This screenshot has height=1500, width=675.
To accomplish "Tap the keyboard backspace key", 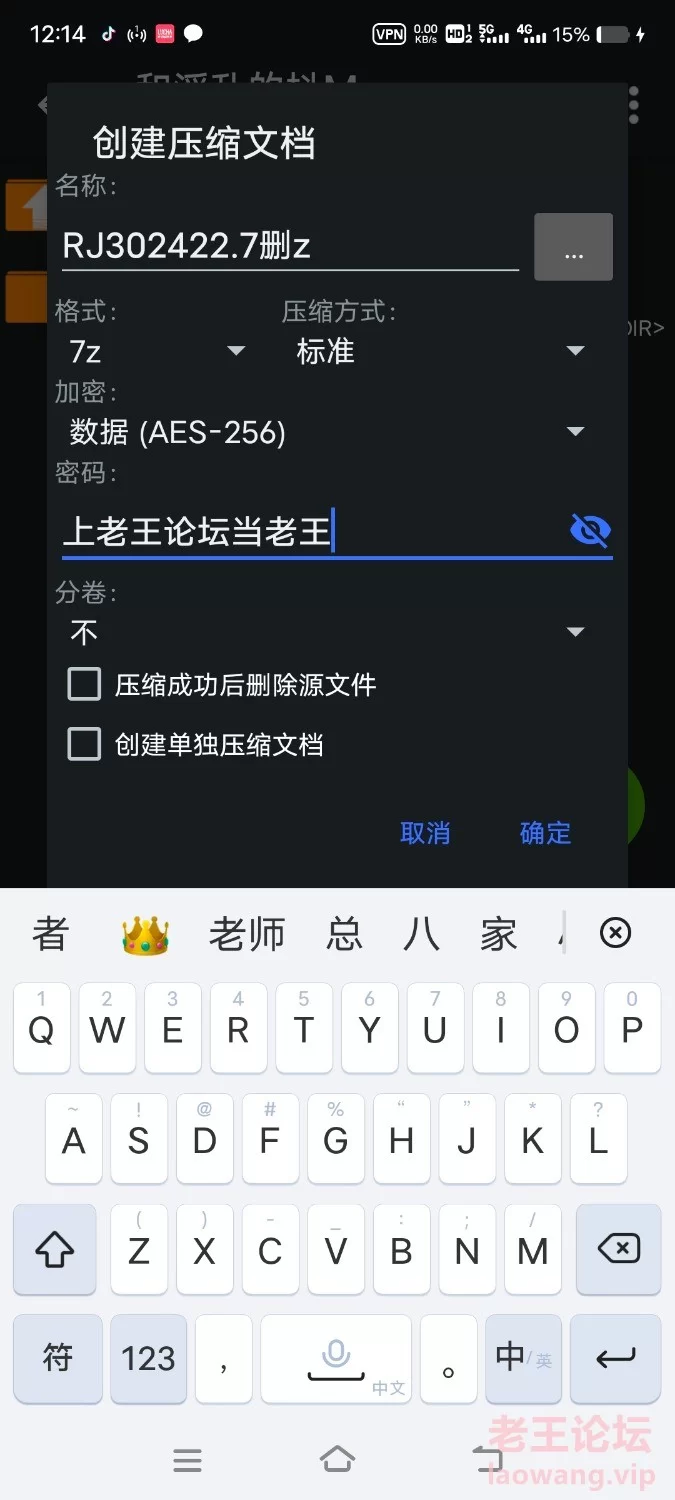I will [618, 1248].
